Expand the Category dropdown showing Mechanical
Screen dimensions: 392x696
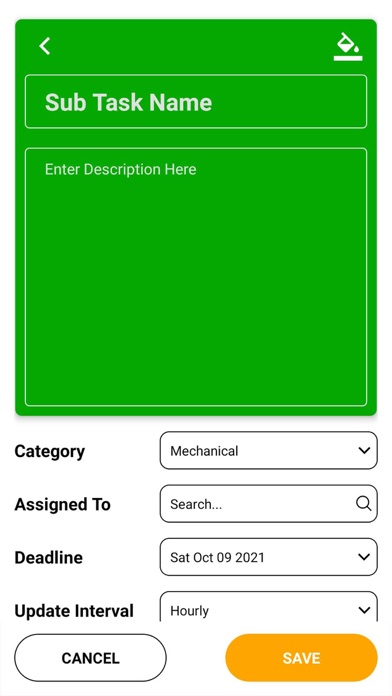[x=269, y=451]
